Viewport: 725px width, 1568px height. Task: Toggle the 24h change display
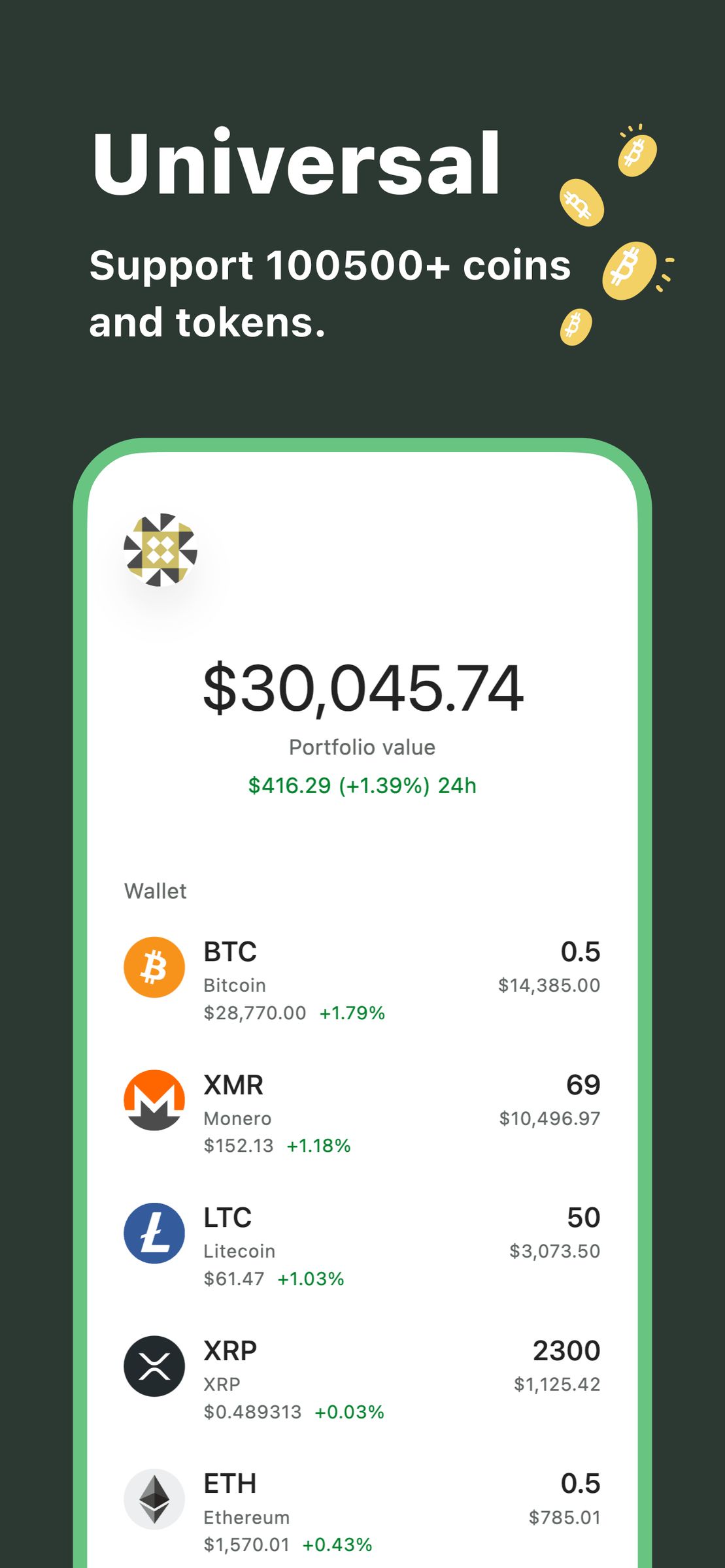(362, 786)
